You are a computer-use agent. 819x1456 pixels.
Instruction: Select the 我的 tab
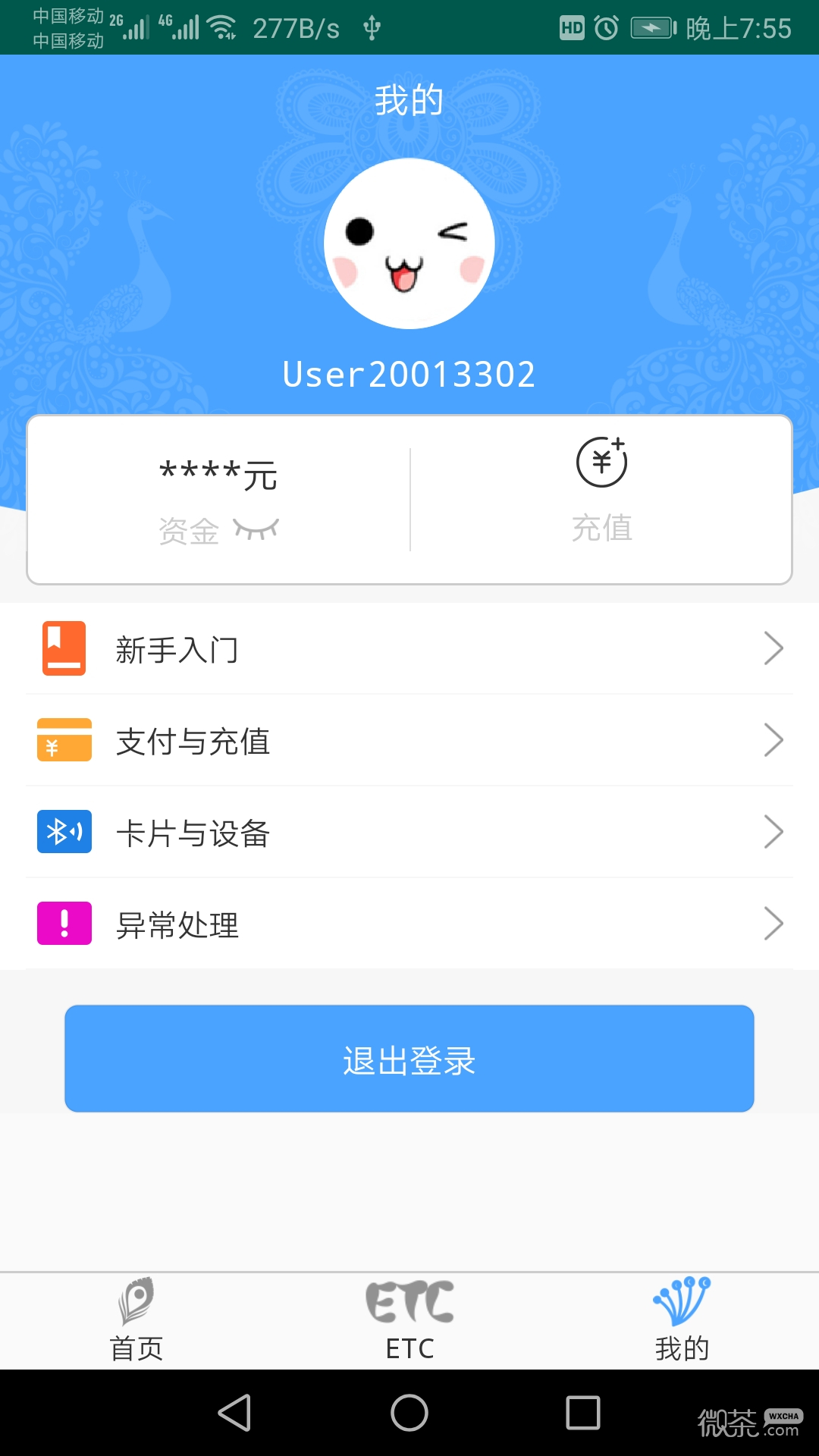[682, 1319]
